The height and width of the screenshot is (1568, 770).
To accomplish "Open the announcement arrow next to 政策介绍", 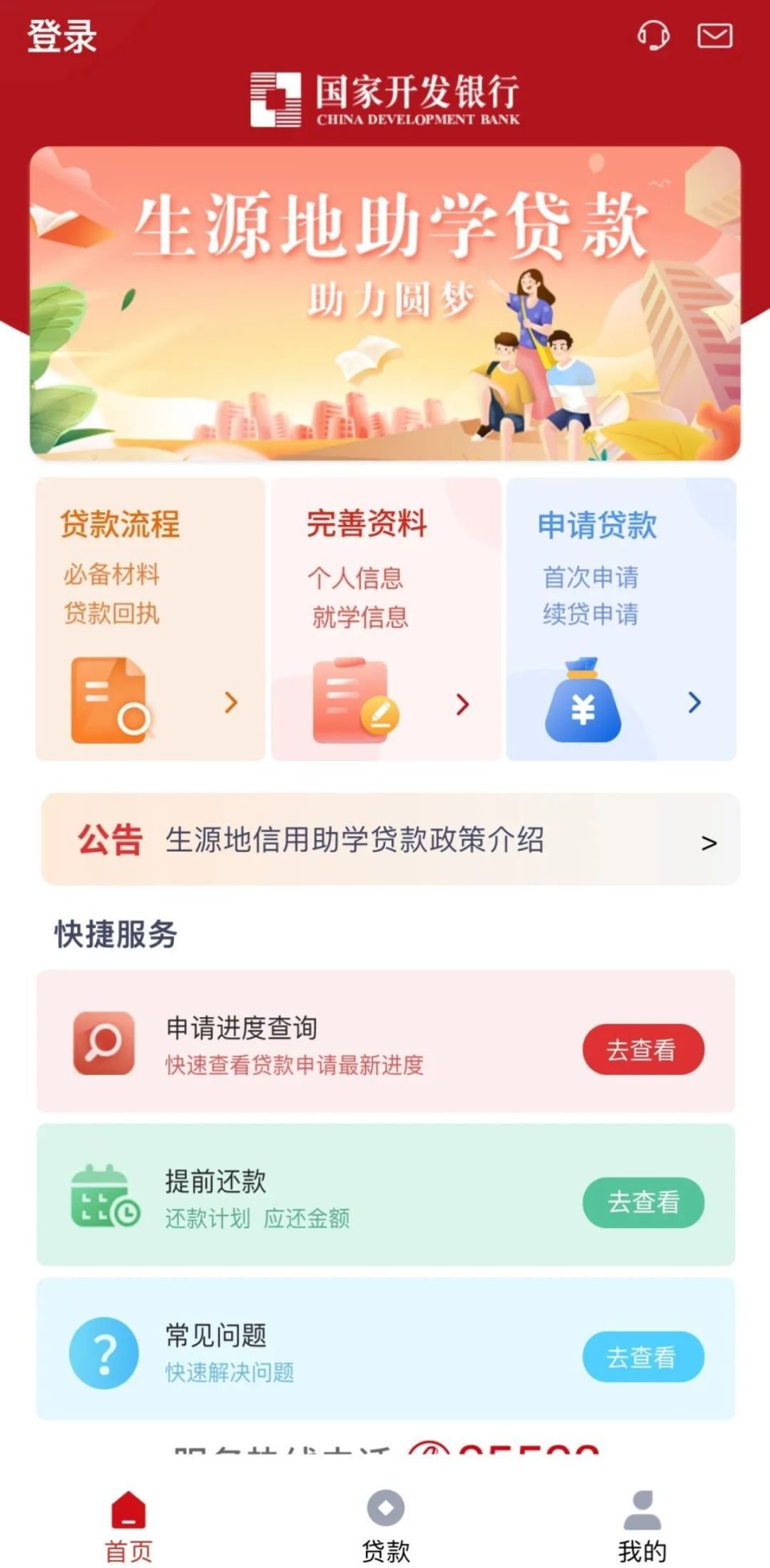I will click(707, 842).
